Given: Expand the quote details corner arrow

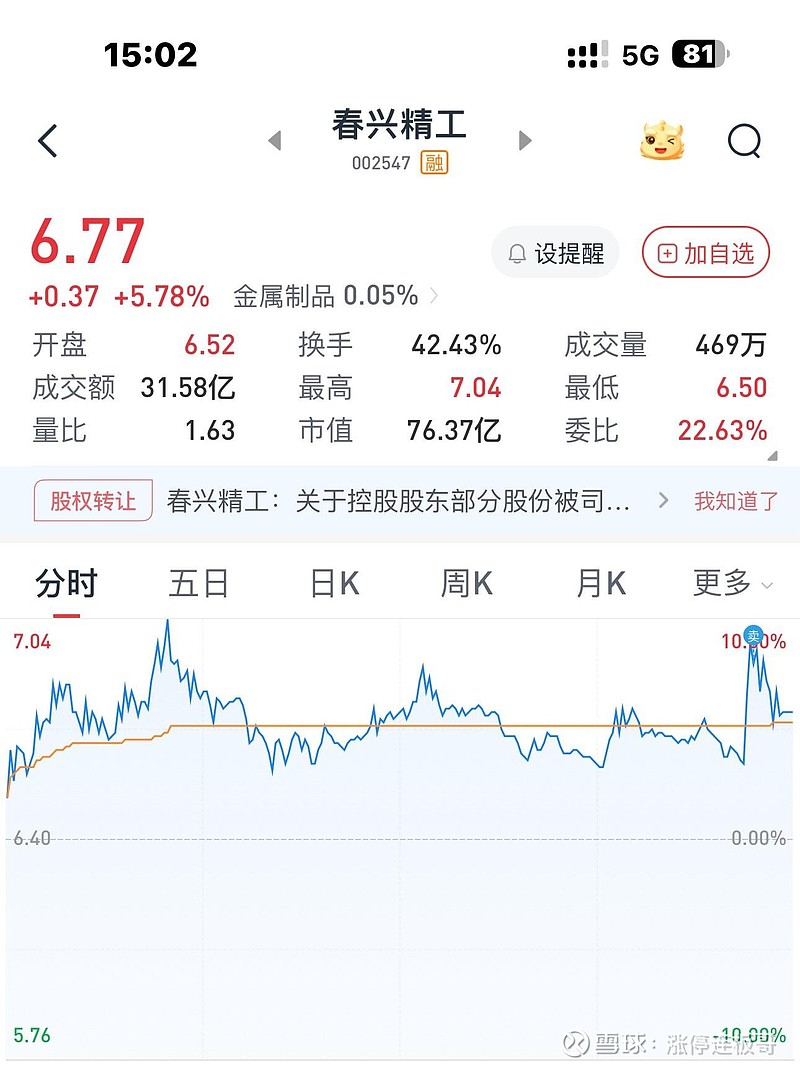Looking at the screenshot, I should pos(771,455).
